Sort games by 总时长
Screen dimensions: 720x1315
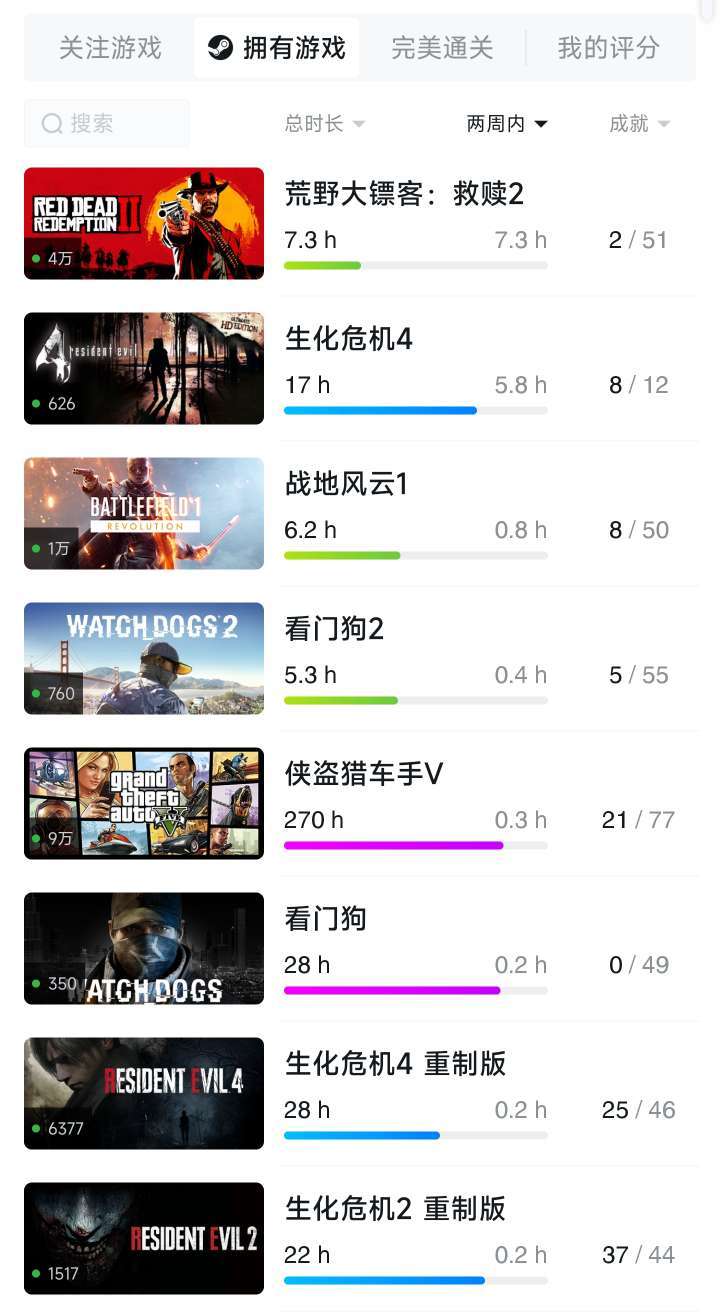pyautogui.click(x=325, y=123)
